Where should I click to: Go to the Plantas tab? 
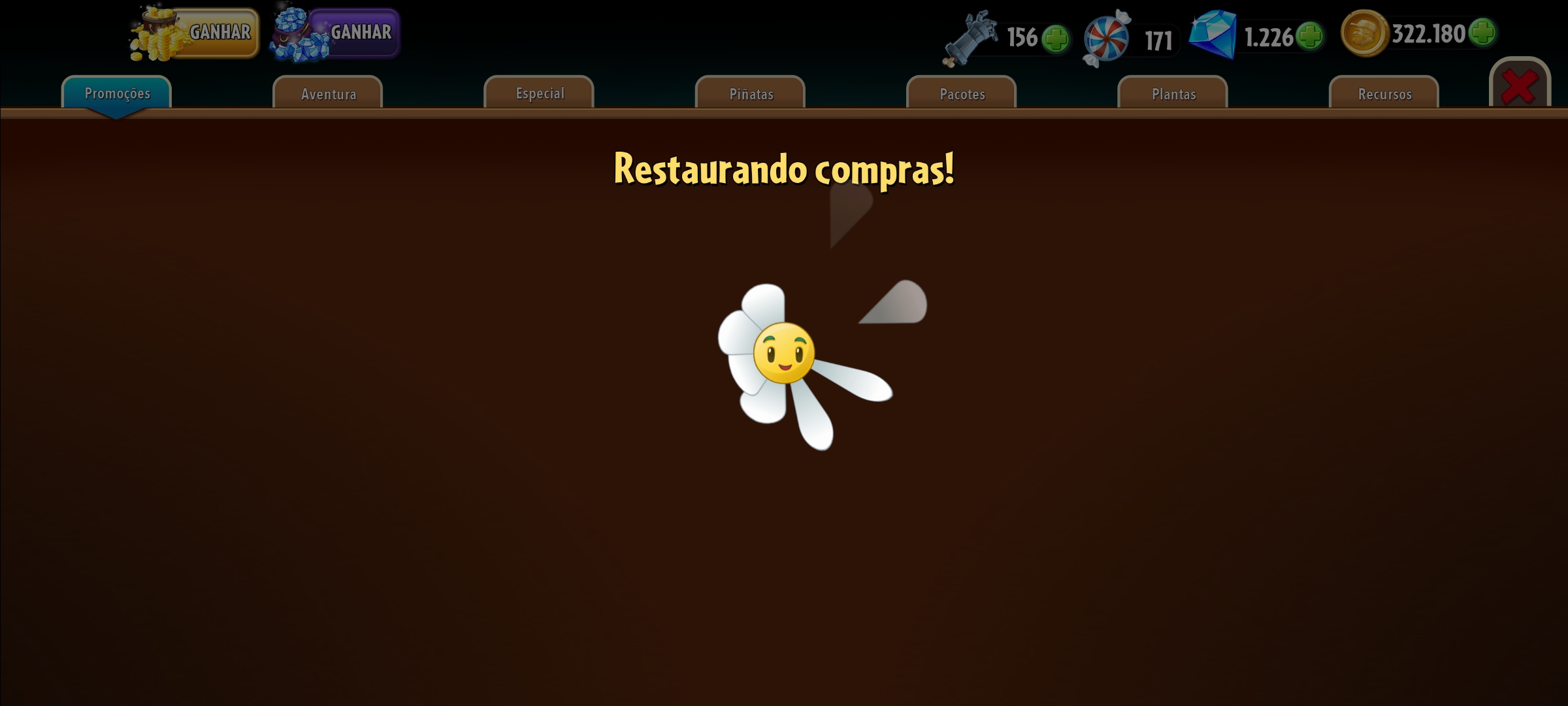pyautogui.click(x=1173, y=93)
